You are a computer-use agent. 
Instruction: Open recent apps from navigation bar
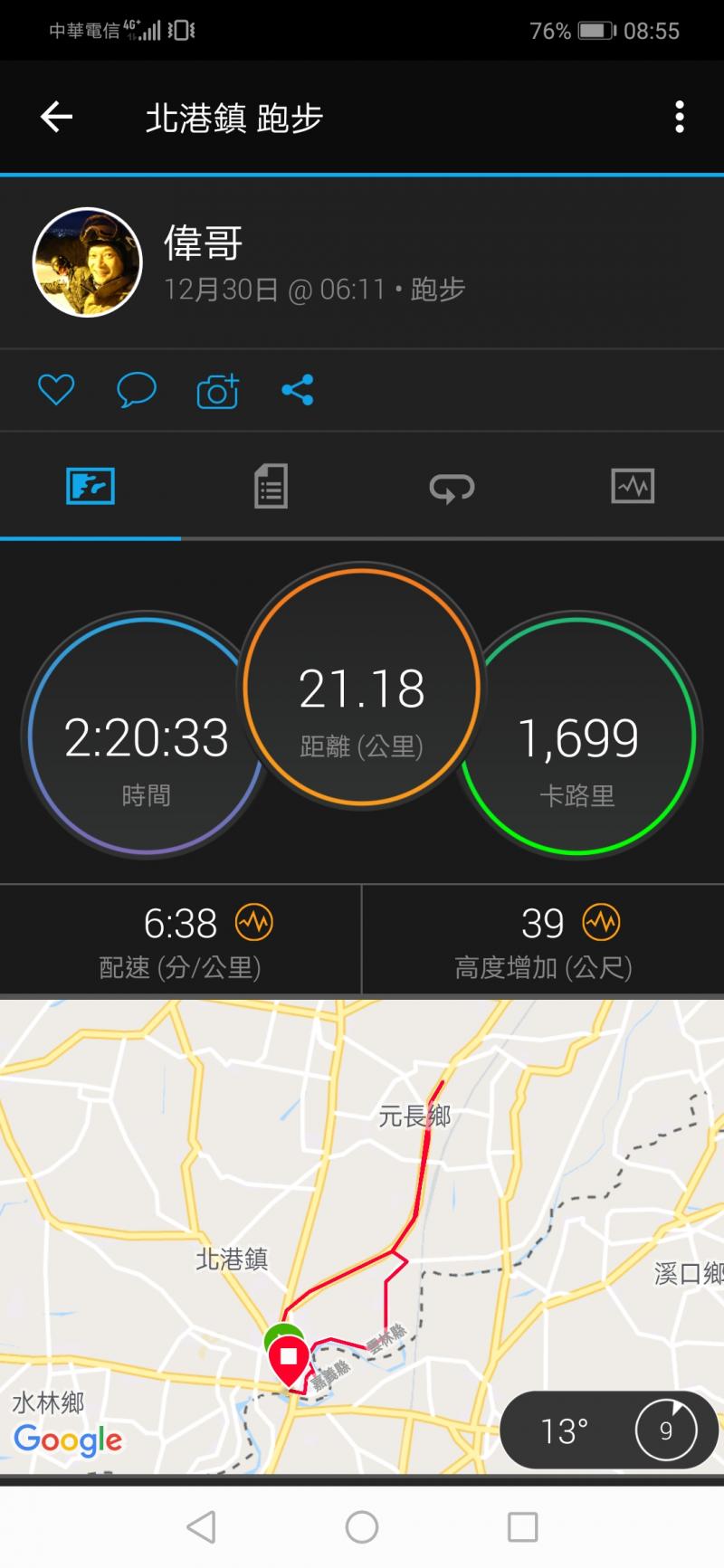click(522, 1527)
